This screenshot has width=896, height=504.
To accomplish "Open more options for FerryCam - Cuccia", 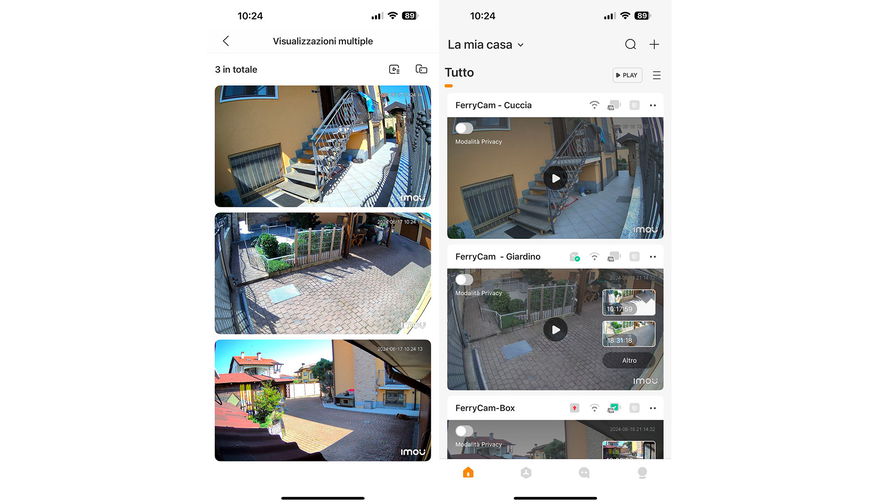I will tap(653, 105).
